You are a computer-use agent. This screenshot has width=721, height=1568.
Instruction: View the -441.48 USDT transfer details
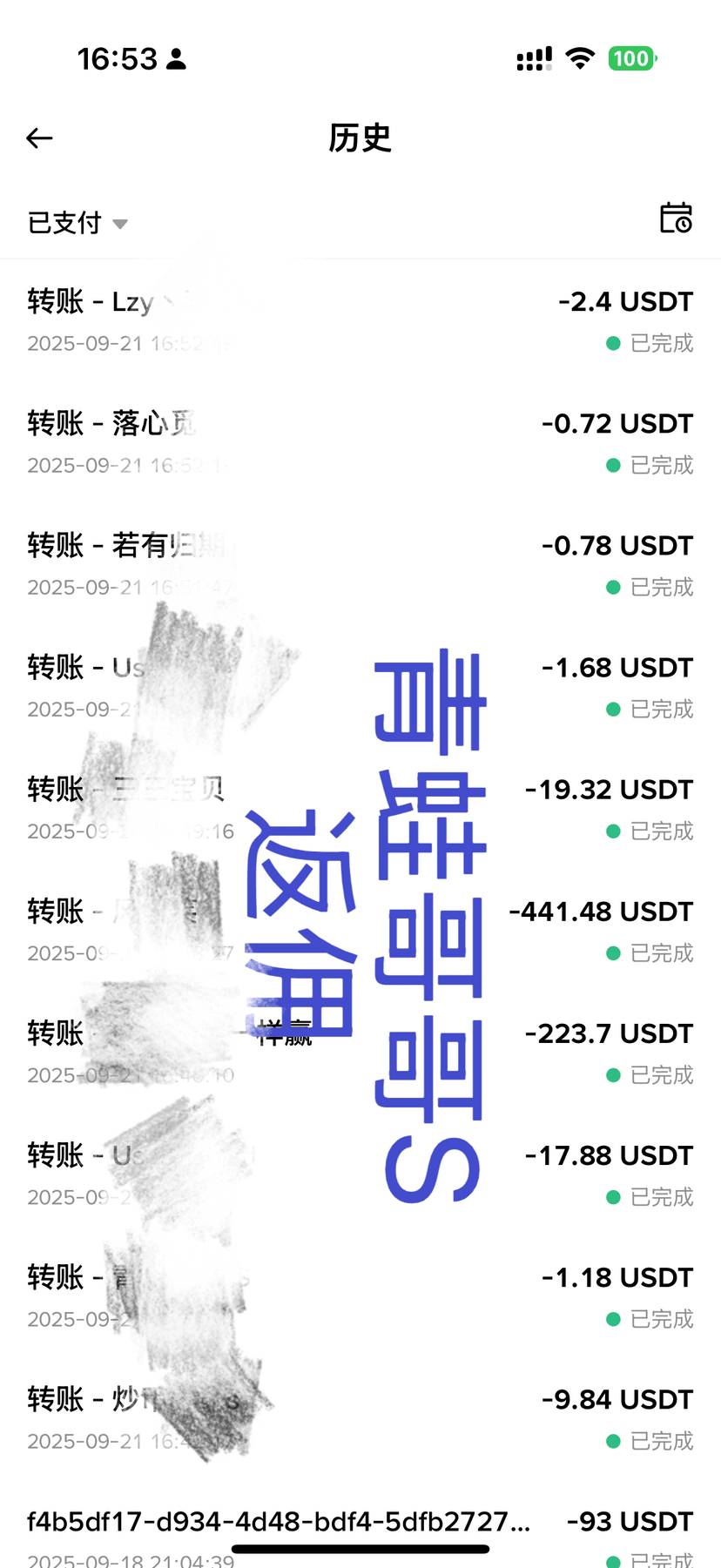360,930
